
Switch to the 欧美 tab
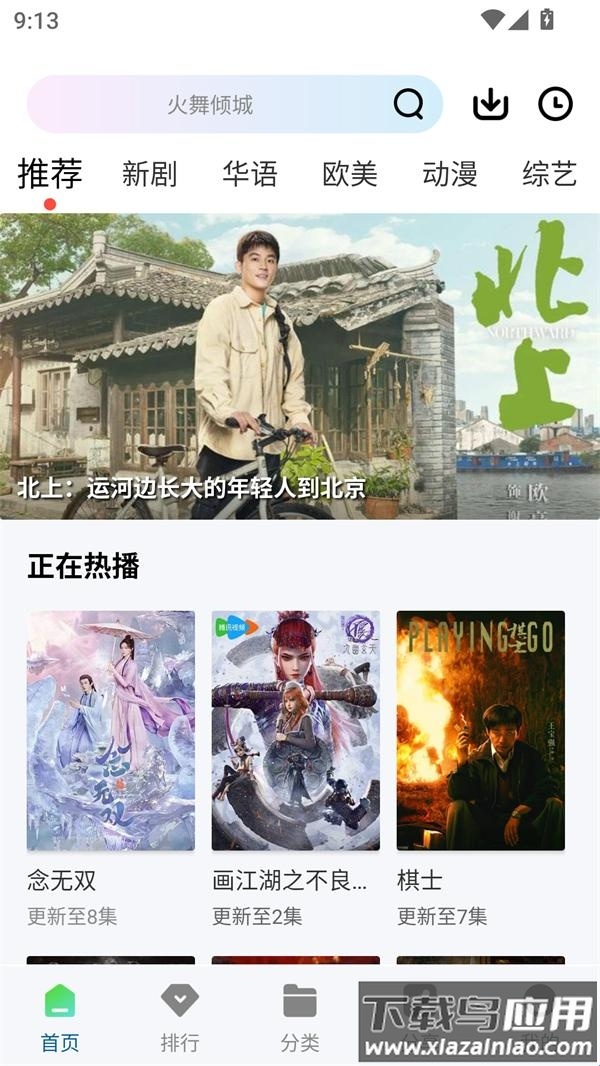[x=349, y=174]
